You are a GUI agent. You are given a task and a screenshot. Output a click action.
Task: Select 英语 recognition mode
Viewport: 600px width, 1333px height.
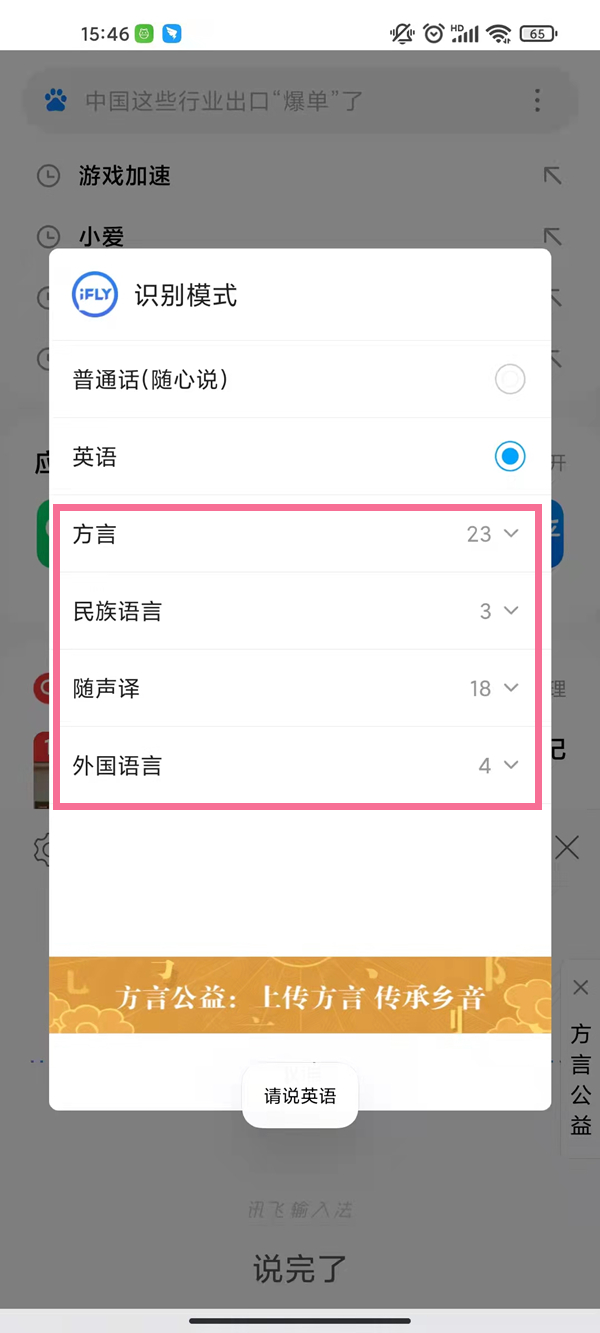300,457
